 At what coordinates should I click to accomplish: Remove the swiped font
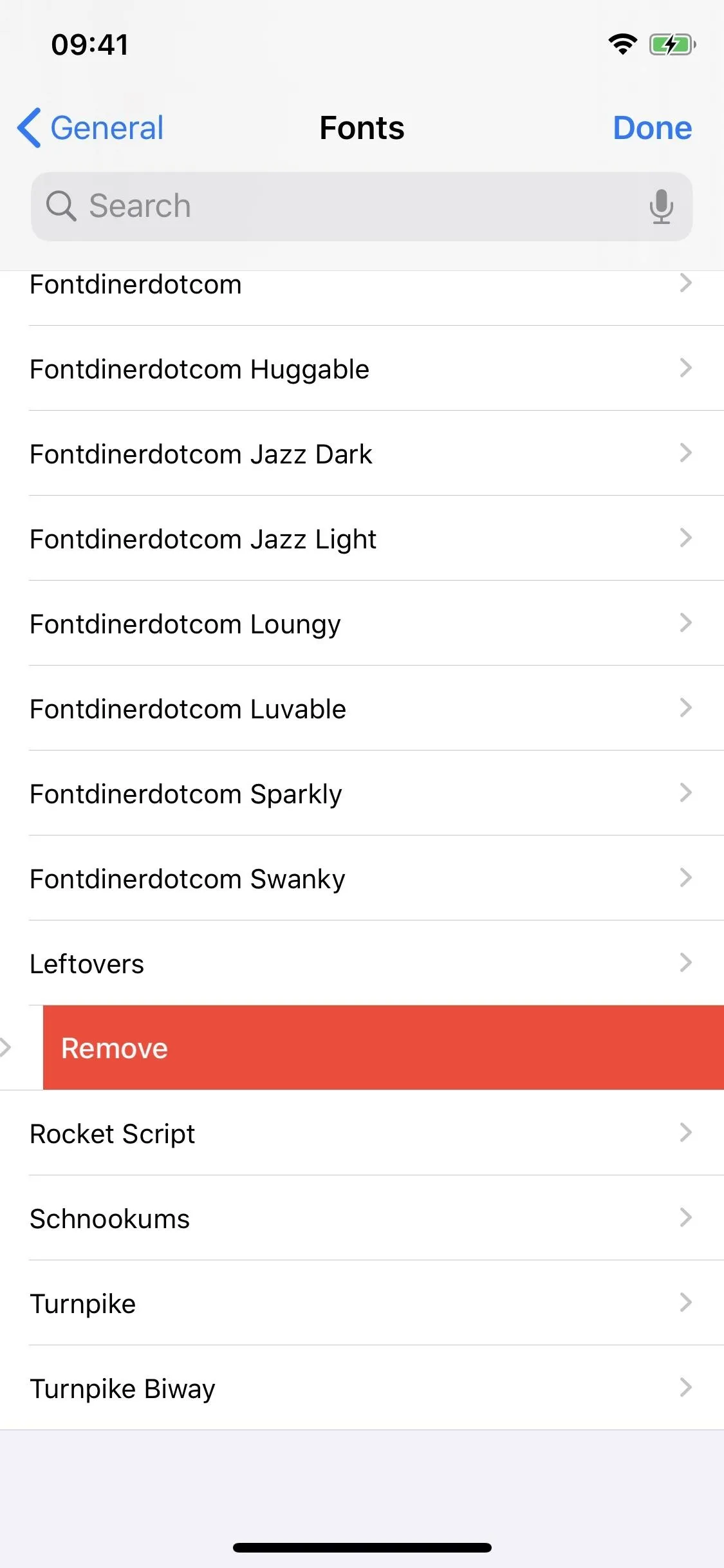coord(384,1047)
